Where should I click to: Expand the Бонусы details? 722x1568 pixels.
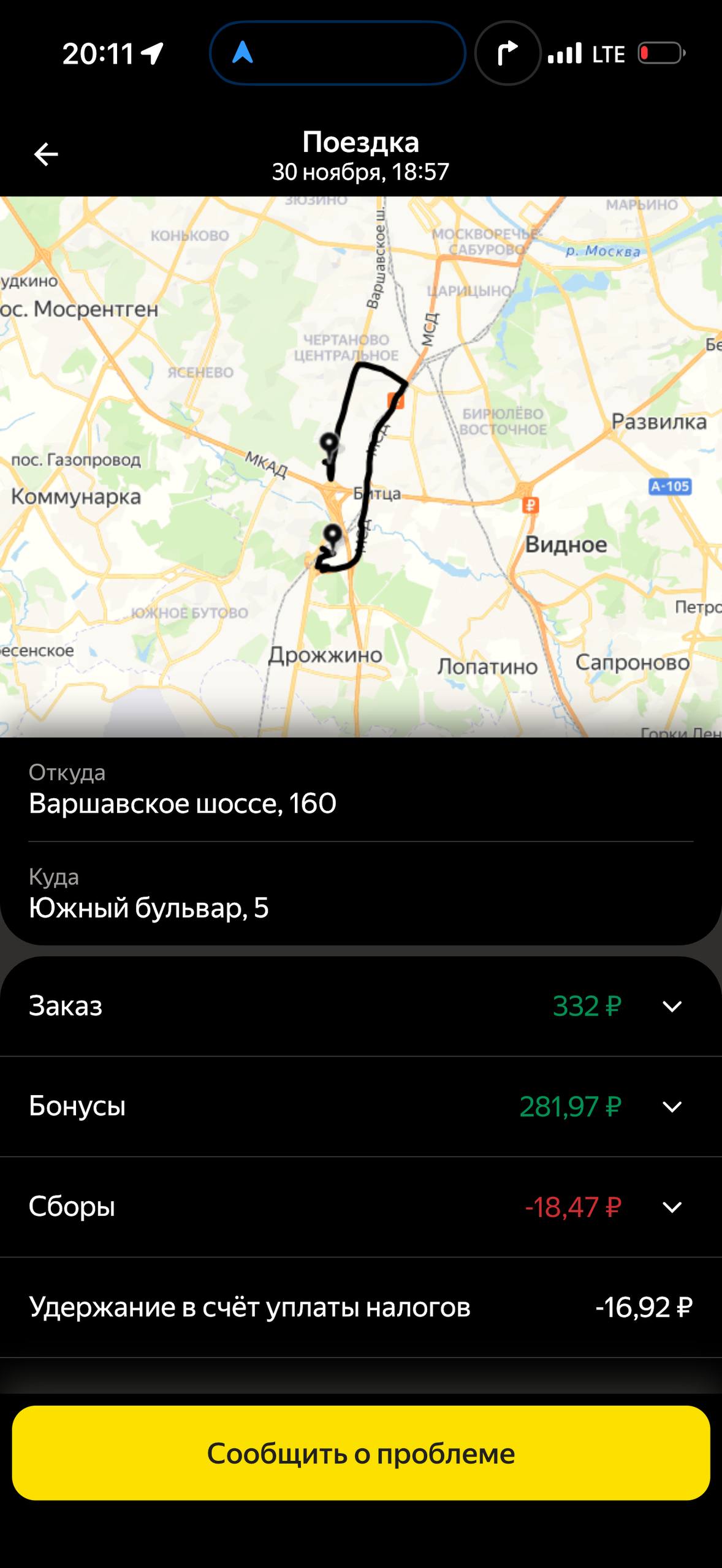(x=672, y=1107)
